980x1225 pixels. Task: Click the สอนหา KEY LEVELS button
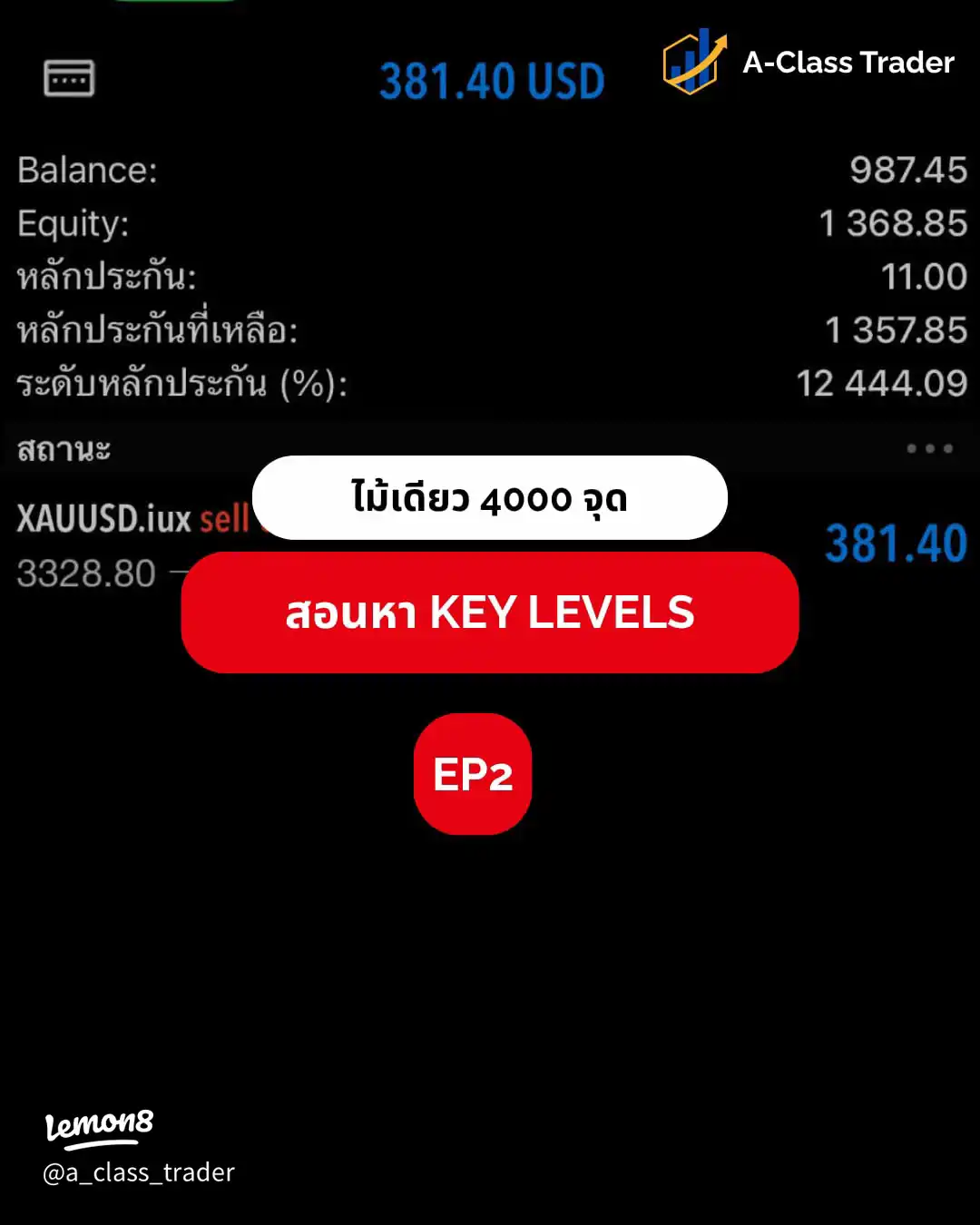(489, 613)
